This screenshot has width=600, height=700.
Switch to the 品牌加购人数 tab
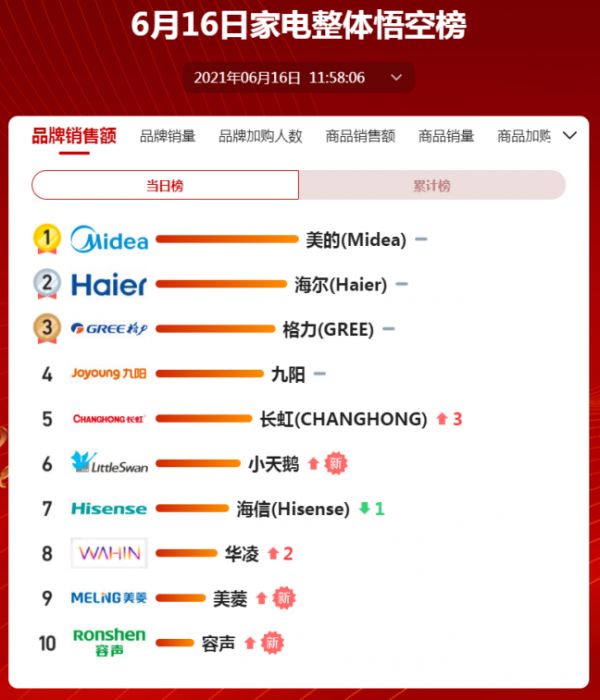point(260,136)
